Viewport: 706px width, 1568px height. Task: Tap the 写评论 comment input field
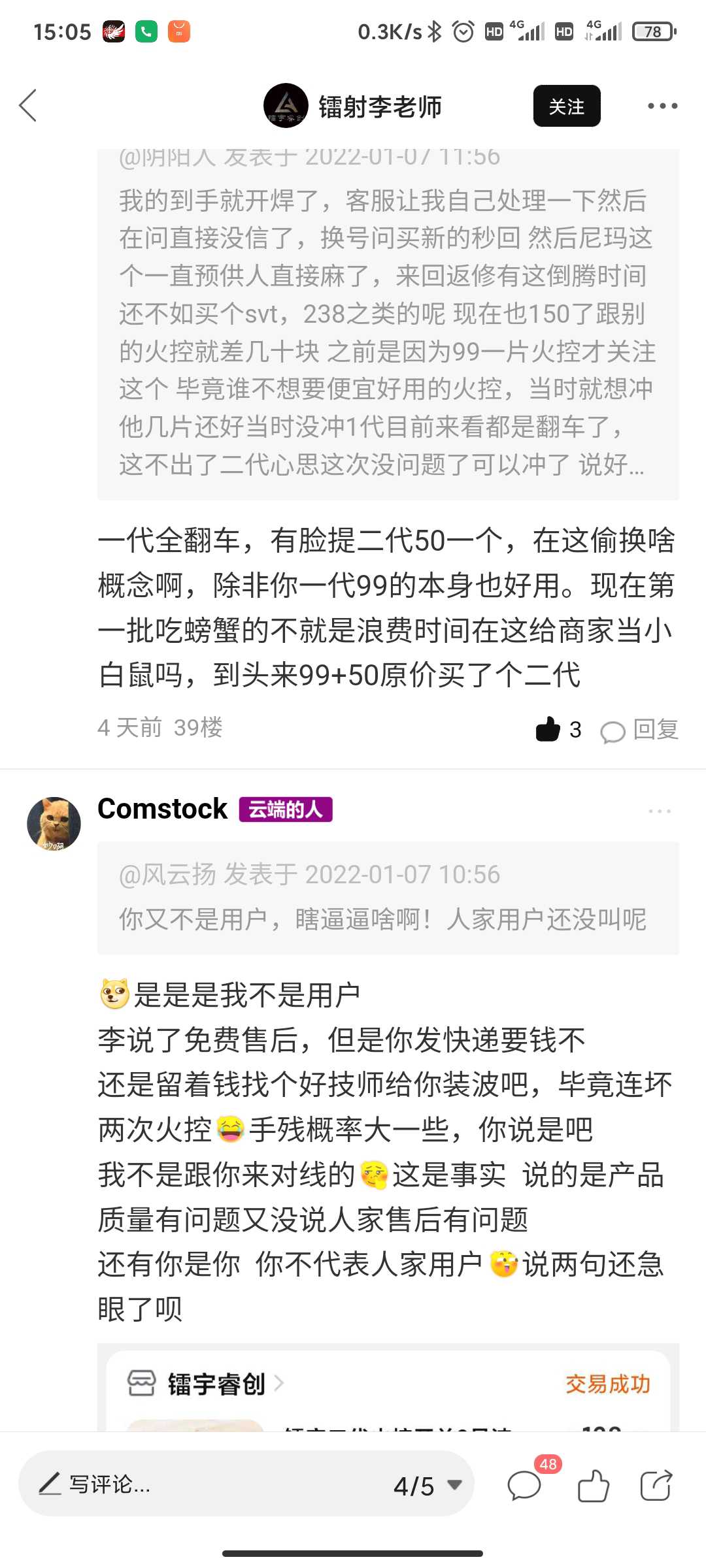pyautogui.click(x=196, y=1484)
